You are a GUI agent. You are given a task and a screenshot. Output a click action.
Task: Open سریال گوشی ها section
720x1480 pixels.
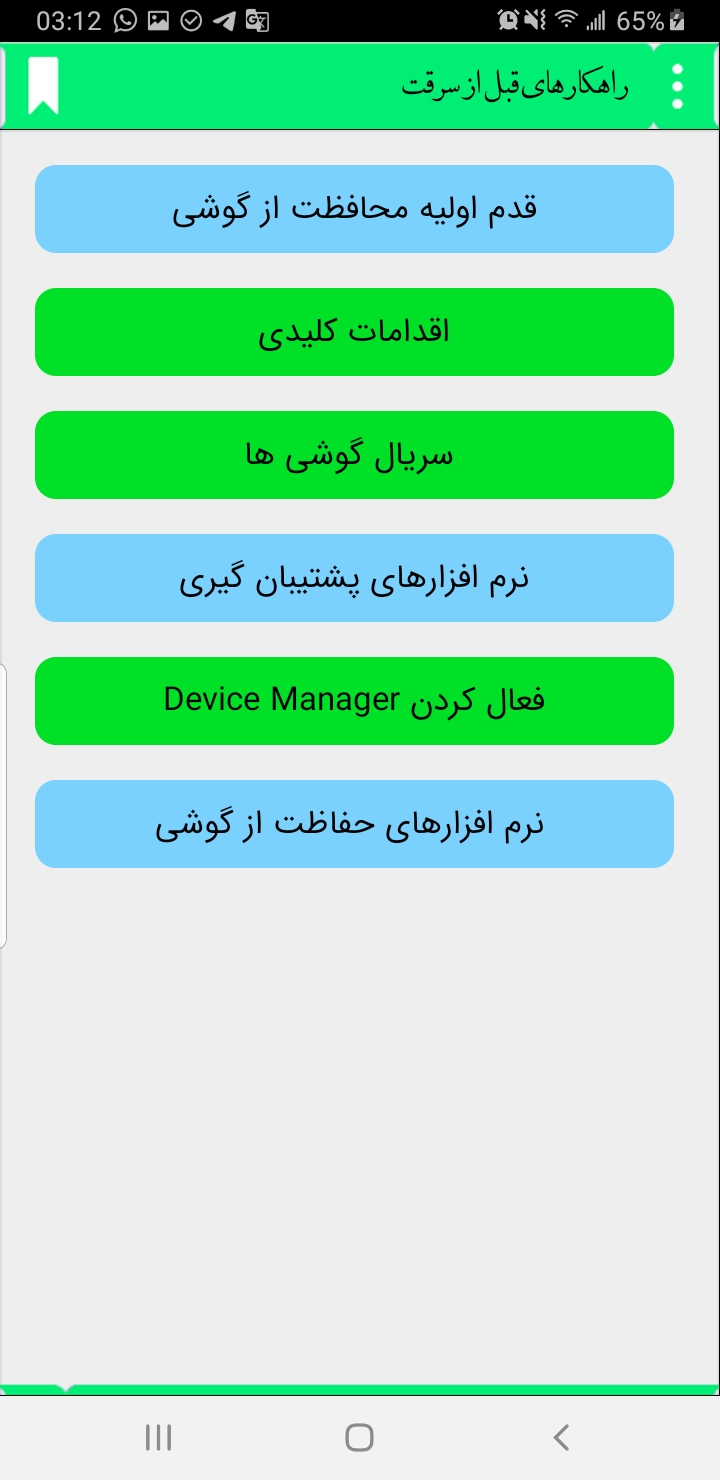pos(354,455)
